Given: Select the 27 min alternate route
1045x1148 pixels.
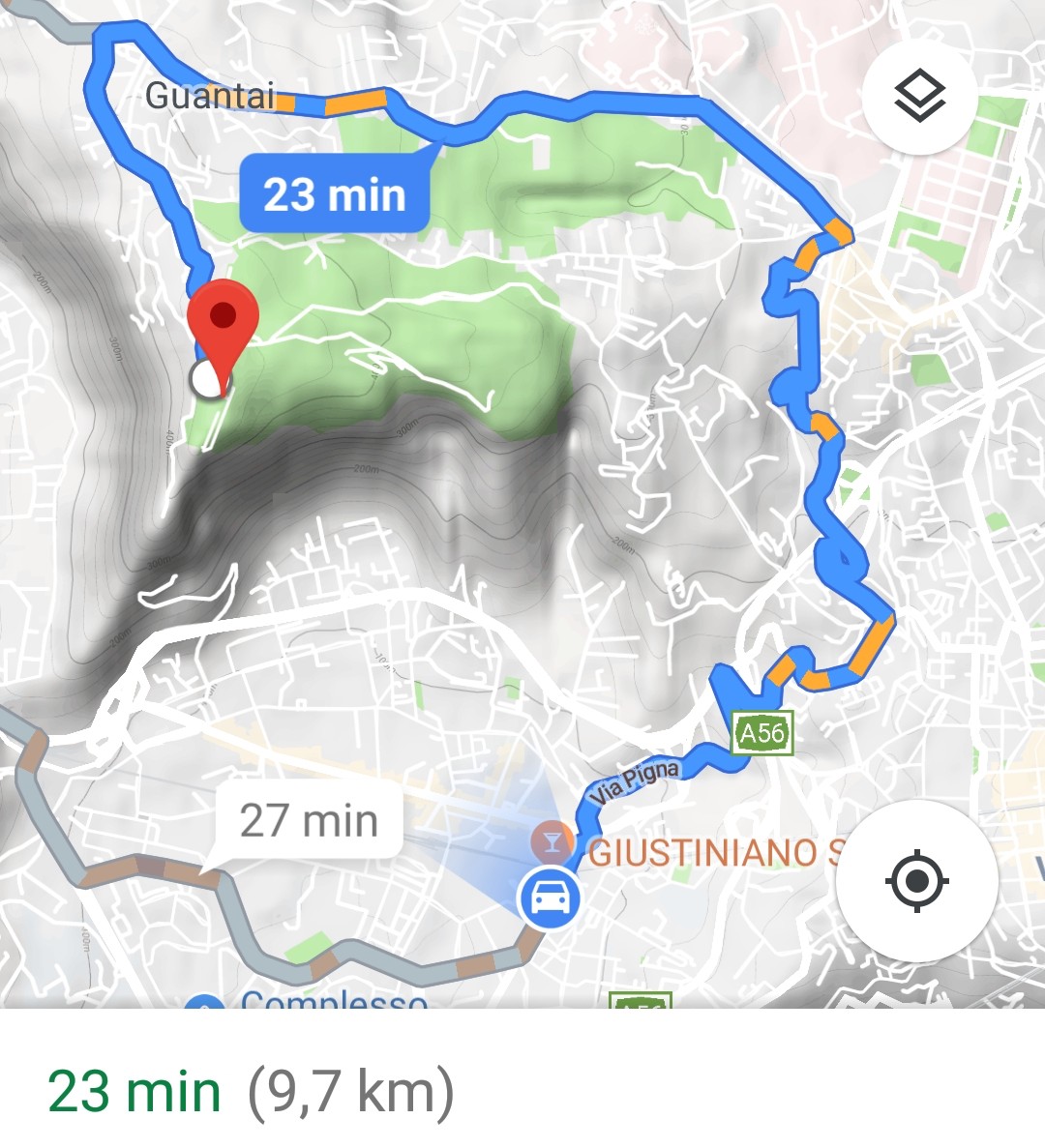Looking at the screenshot, I should click(x=309, y=821).
